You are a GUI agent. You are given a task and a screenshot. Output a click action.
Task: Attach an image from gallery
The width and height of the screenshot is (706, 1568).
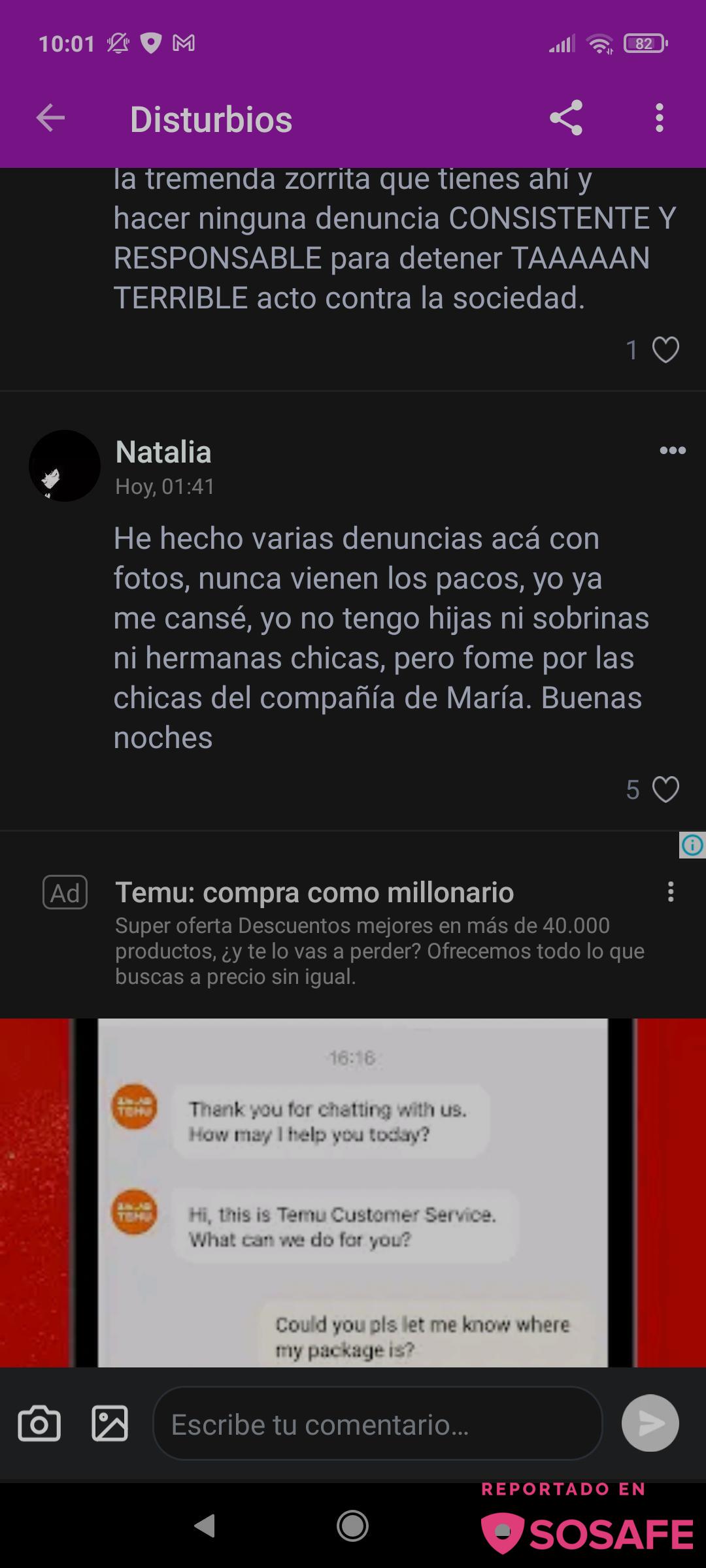tap(110, 1424)
